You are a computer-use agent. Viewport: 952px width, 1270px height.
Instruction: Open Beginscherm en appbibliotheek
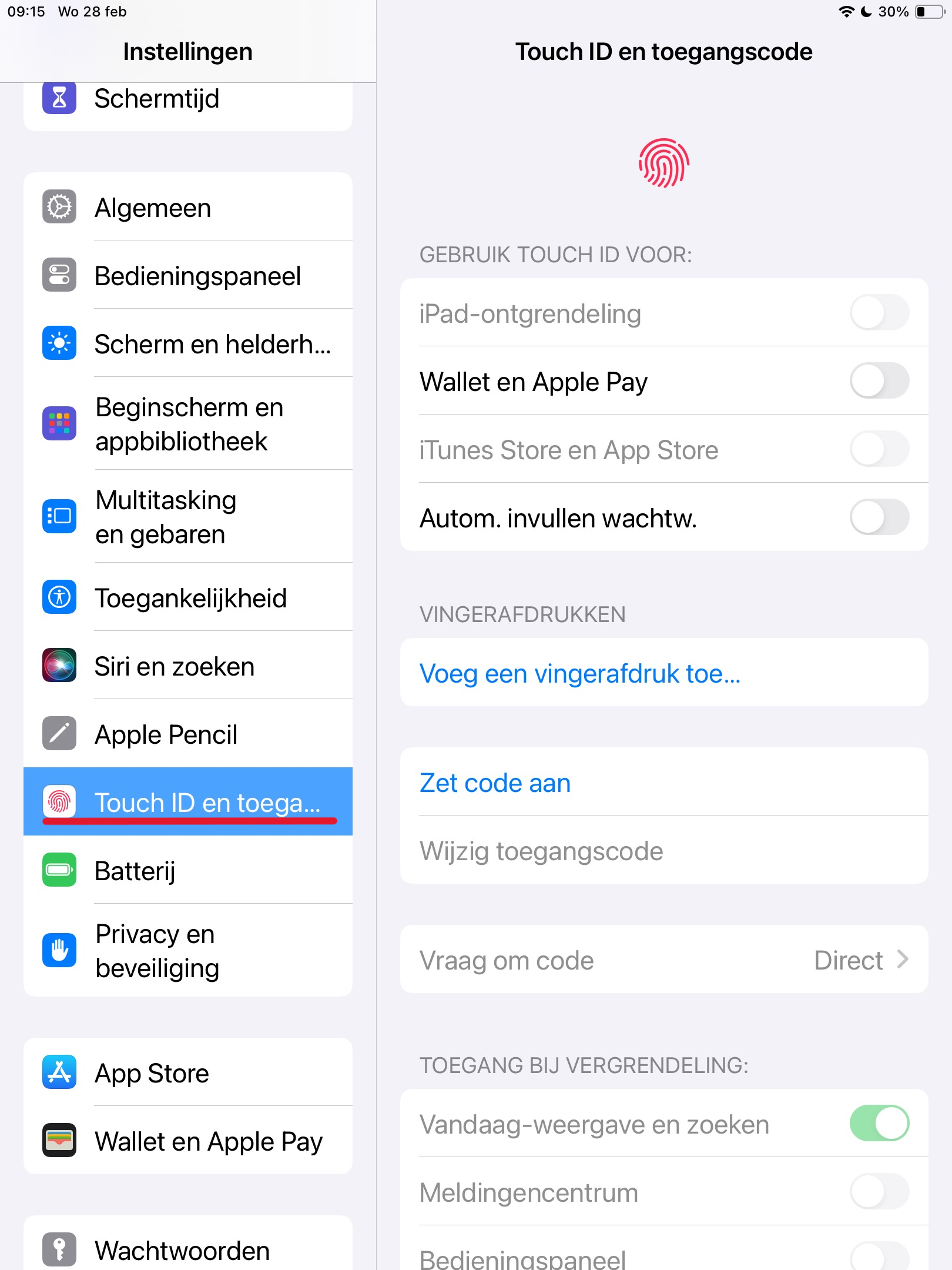pyautogui.click(x=188, y=424)
